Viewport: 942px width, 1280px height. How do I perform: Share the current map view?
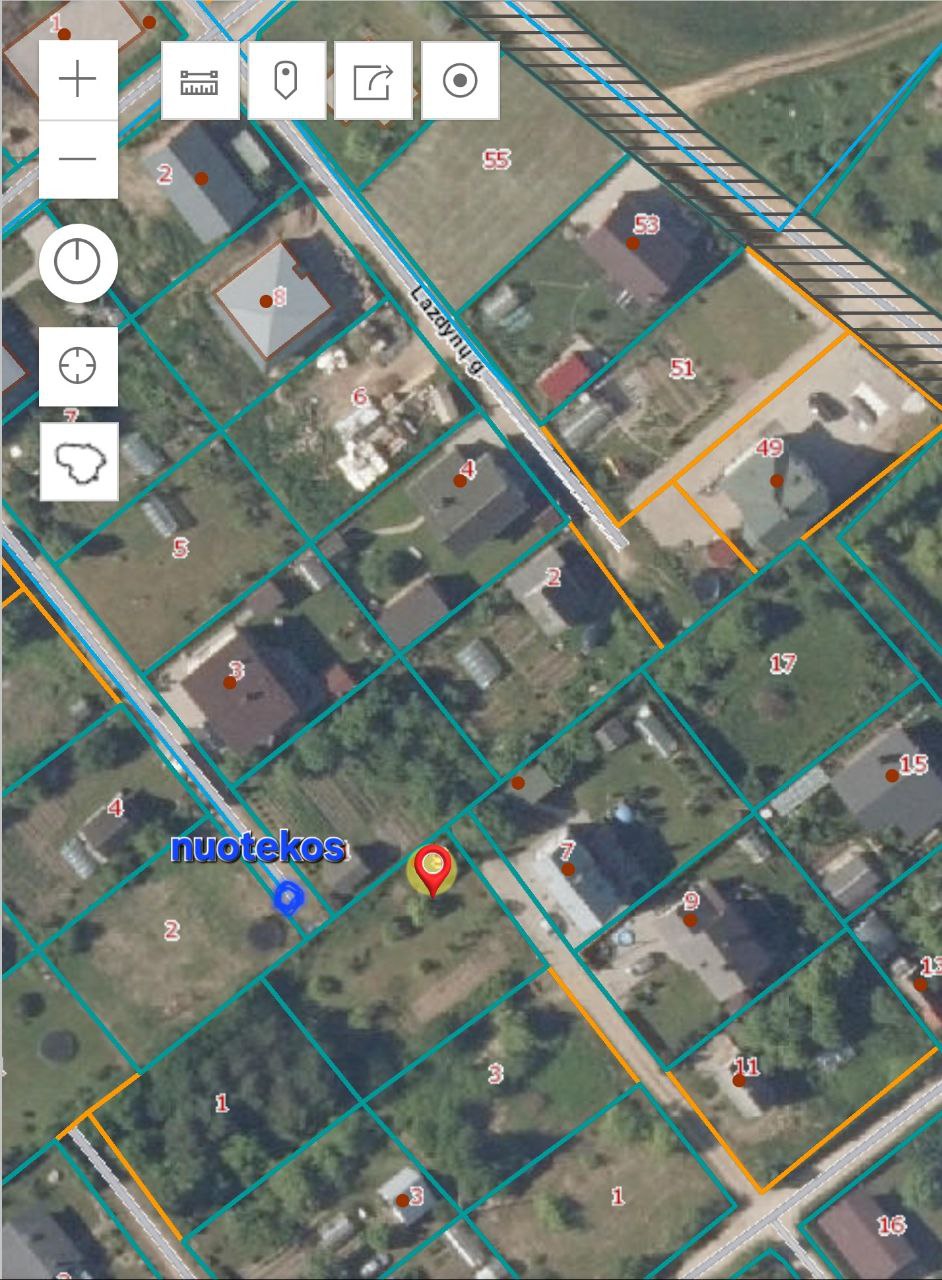pos(373,81)
